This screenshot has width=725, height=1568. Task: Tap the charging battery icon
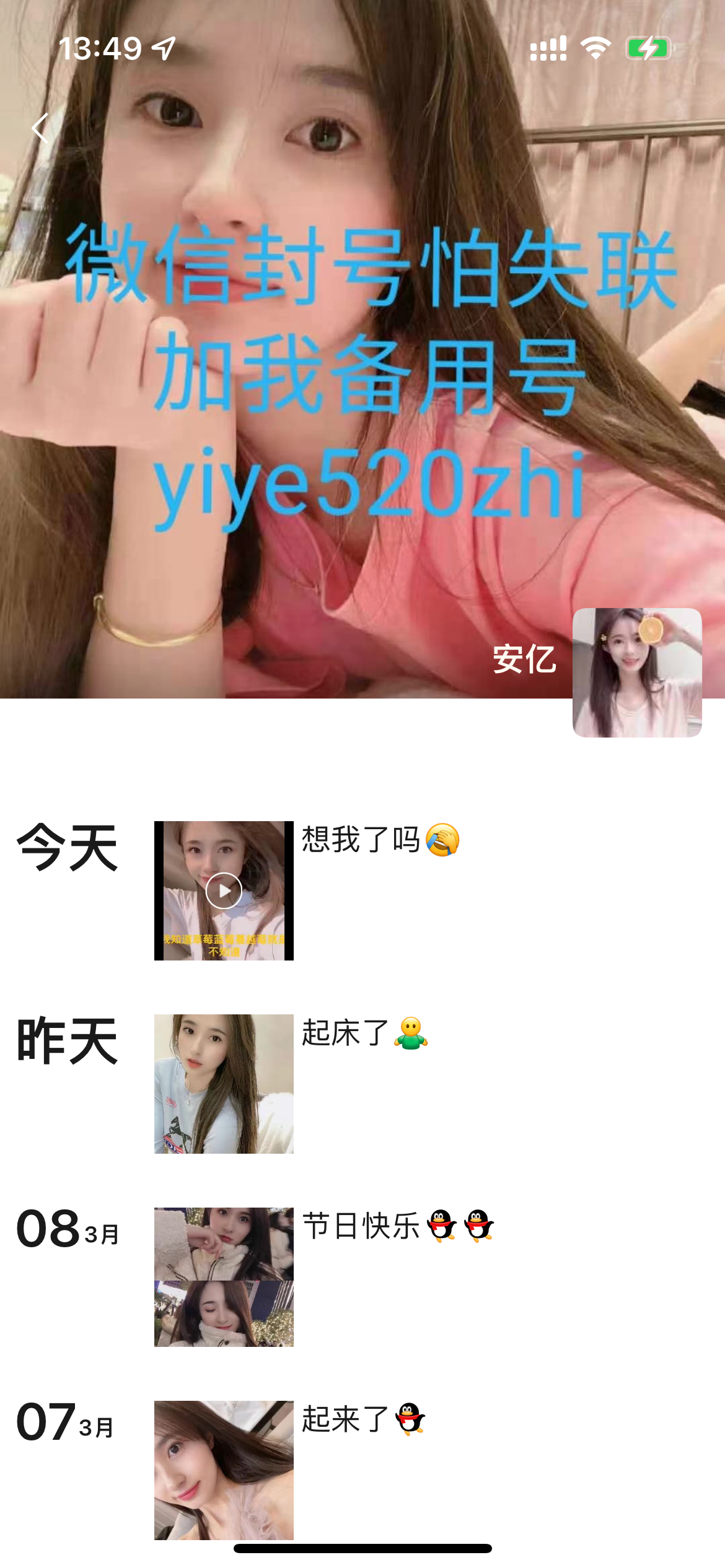648,46
